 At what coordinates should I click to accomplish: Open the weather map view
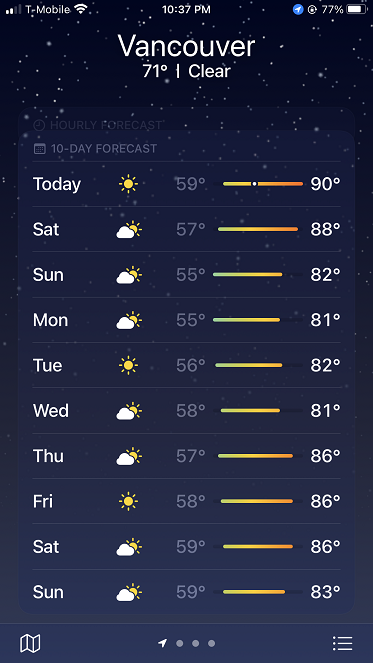(30, 643)
